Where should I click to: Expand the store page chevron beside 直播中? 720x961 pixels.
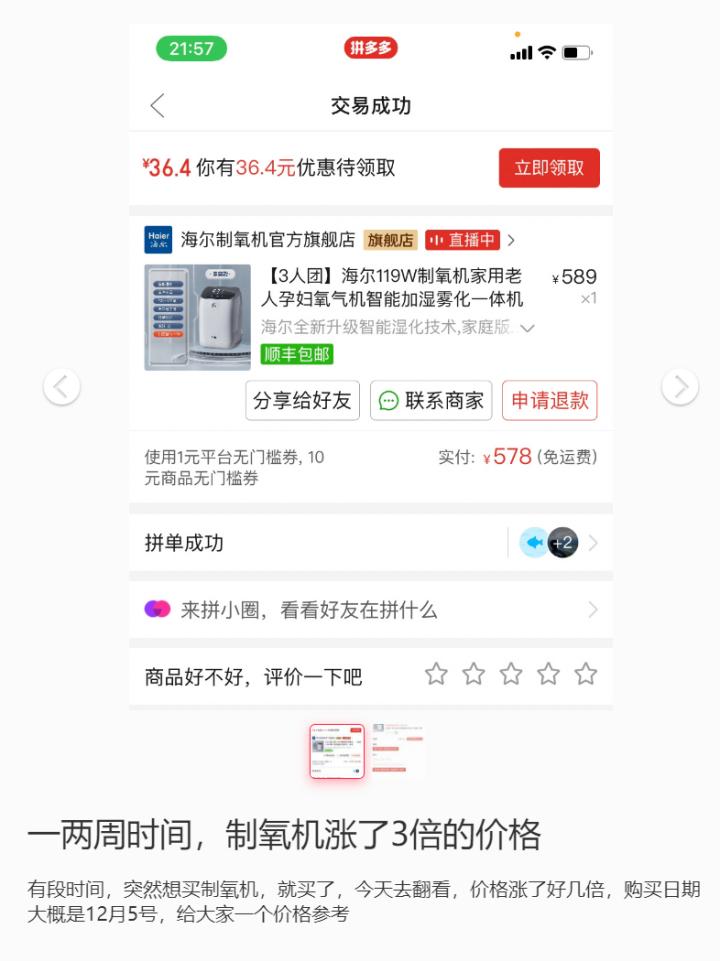point(510,240)
